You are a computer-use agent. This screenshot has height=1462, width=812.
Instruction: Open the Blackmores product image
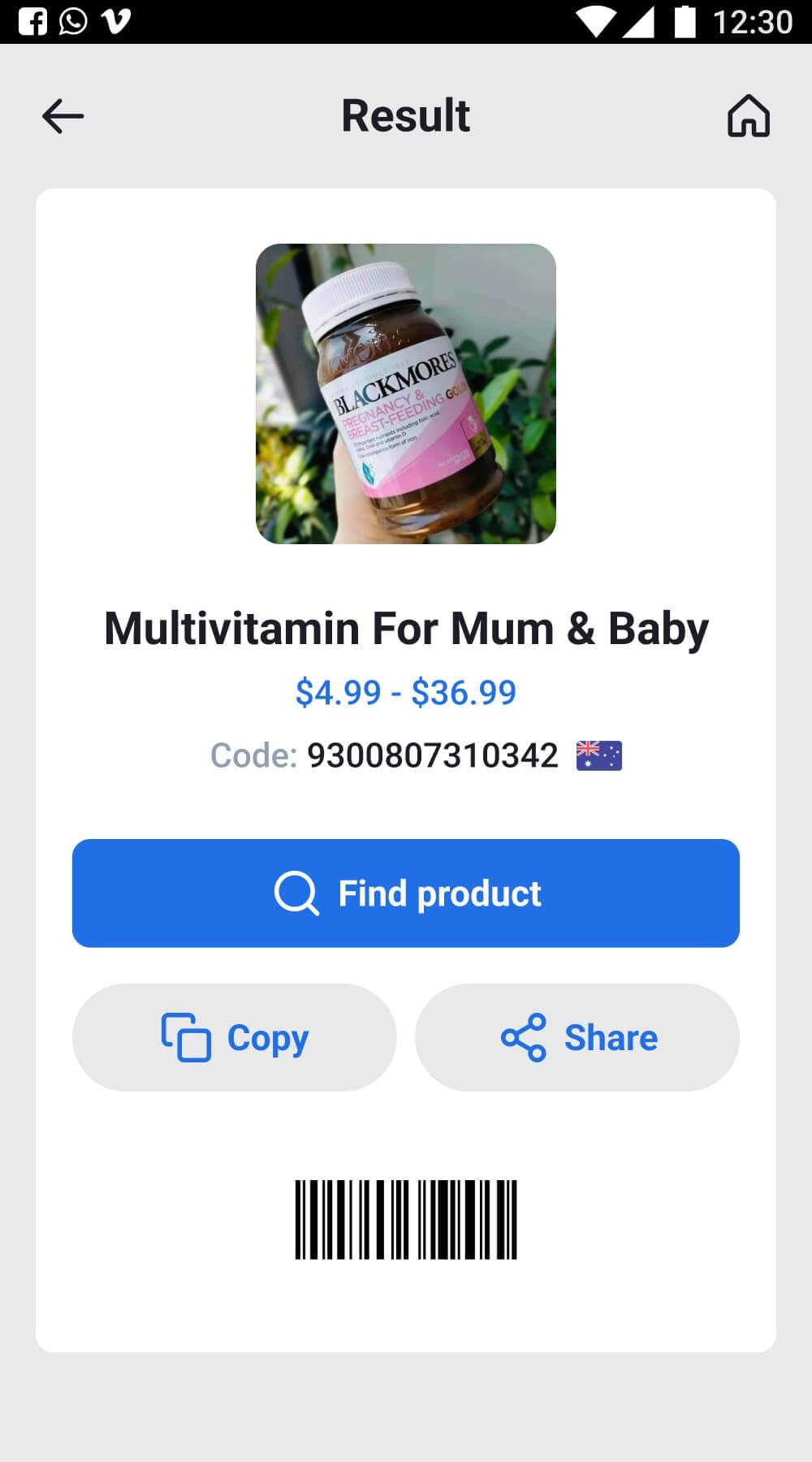[x=406, y=394]
